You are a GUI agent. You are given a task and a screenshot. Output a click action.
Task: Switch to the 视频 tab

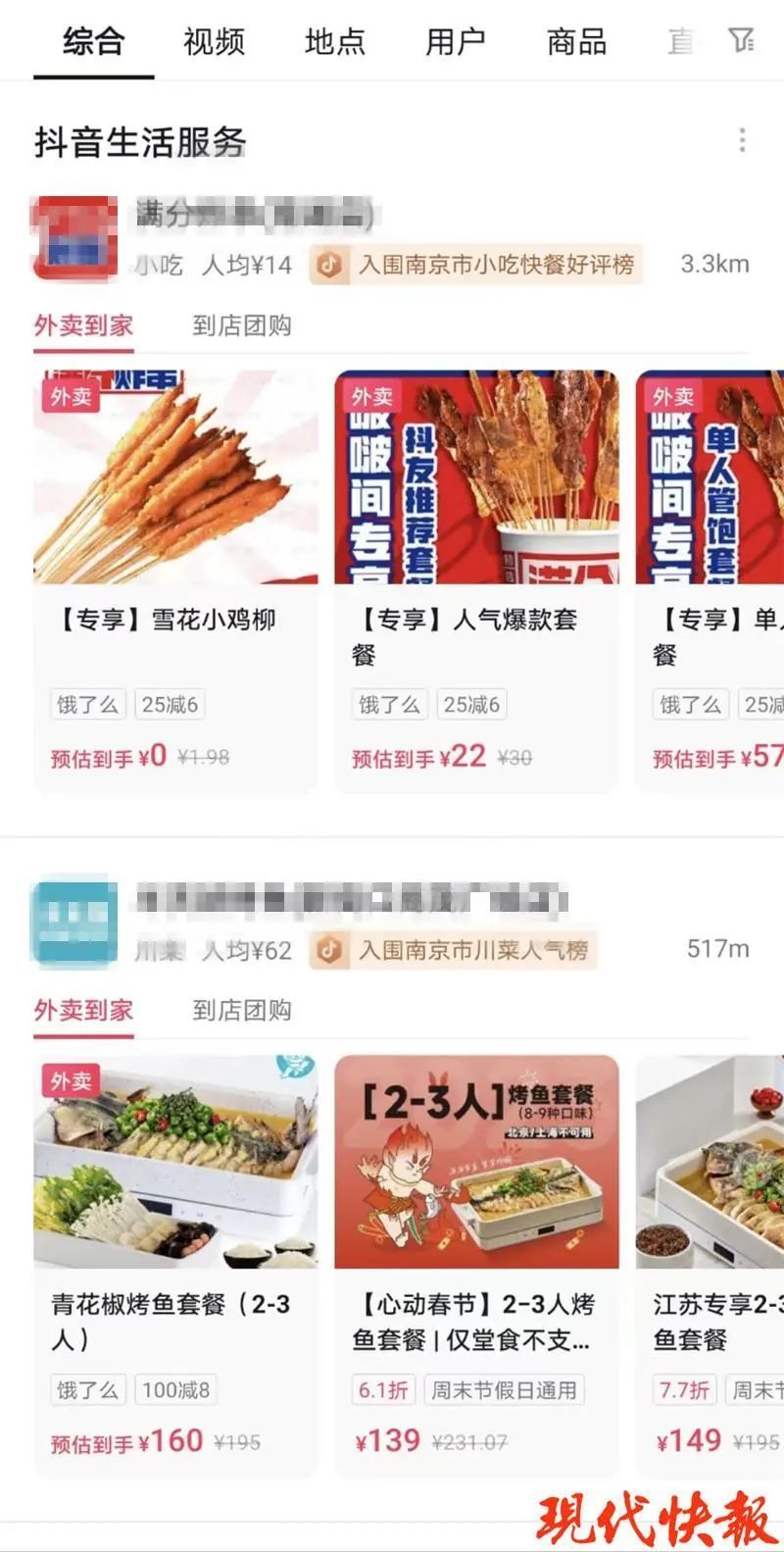point(214,42)
